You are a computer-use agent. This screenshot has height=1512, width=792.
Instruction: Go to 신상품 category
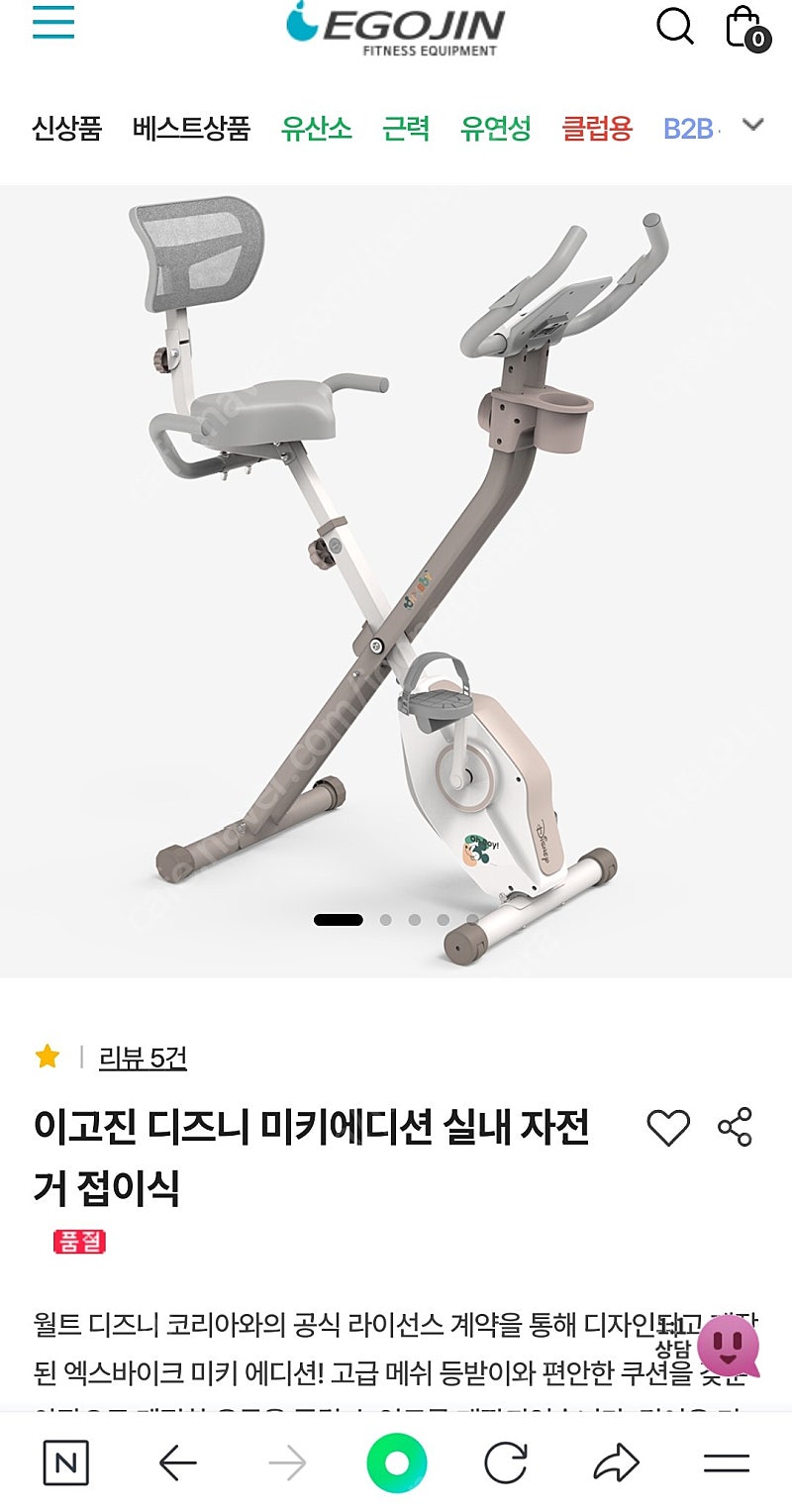click(x=67, y=129)
